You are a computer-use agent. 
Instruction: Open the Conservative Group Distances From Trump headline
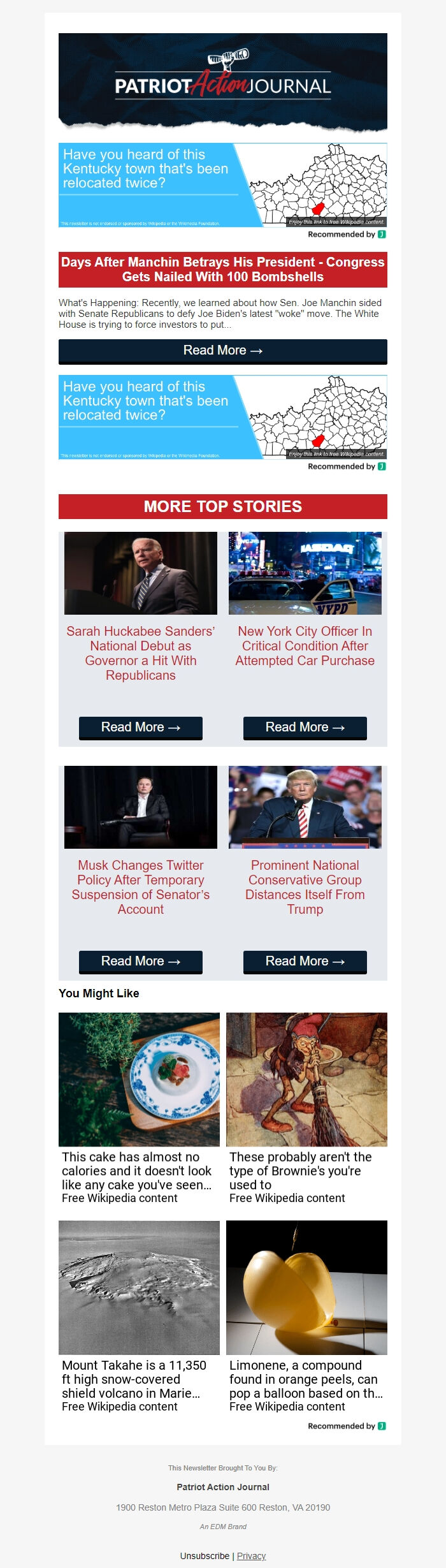(x=305, y=886)
